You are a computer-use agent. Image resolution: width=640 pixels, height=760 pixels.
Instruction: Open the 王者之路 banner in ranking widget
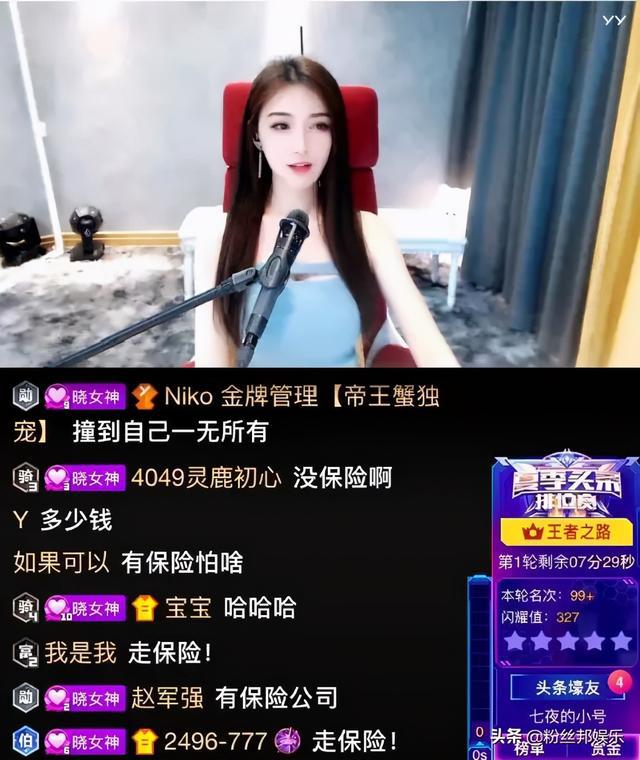pyautogui.click(x=566, y=531)
